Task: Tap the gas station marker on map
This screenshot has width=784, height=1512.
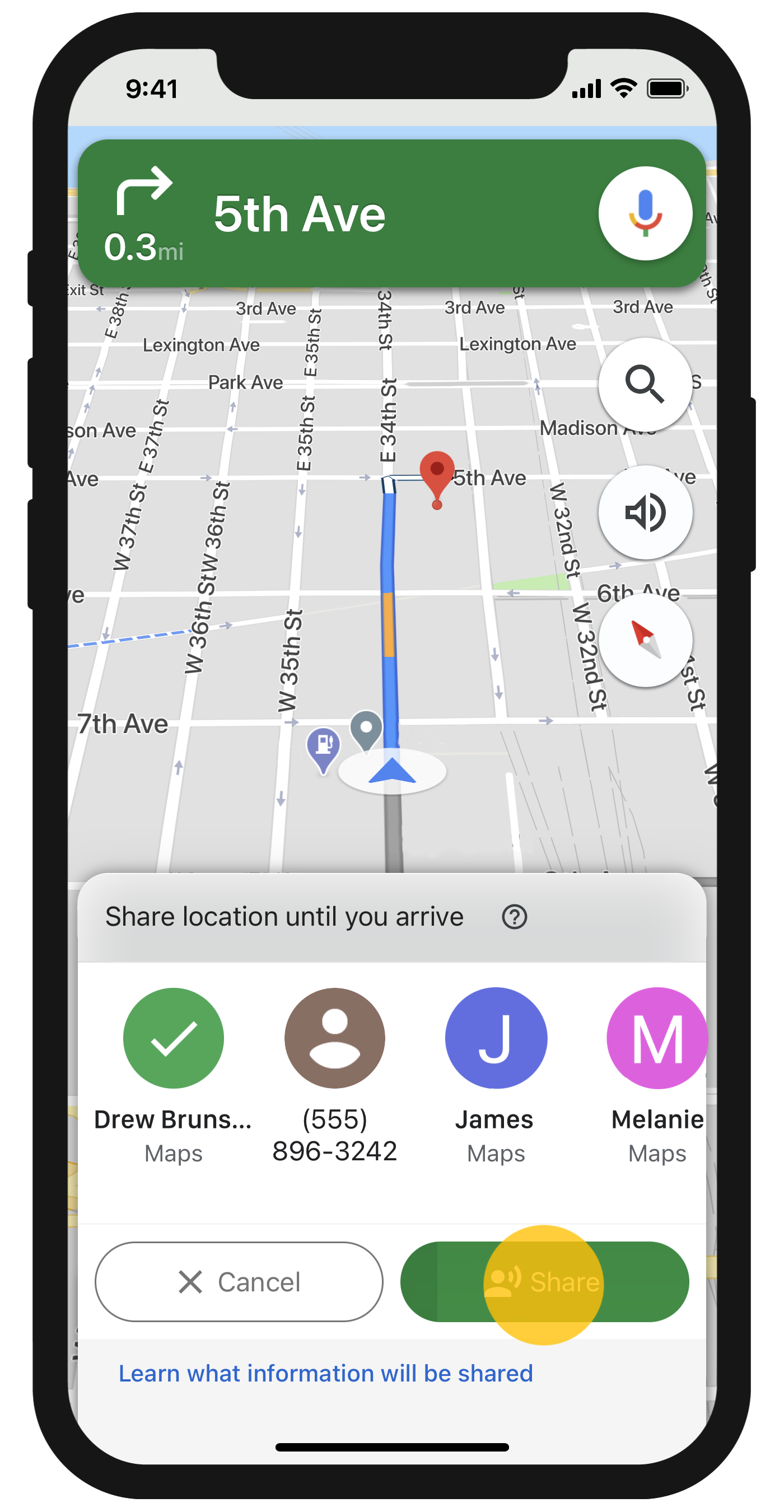Action: (323, 746)
